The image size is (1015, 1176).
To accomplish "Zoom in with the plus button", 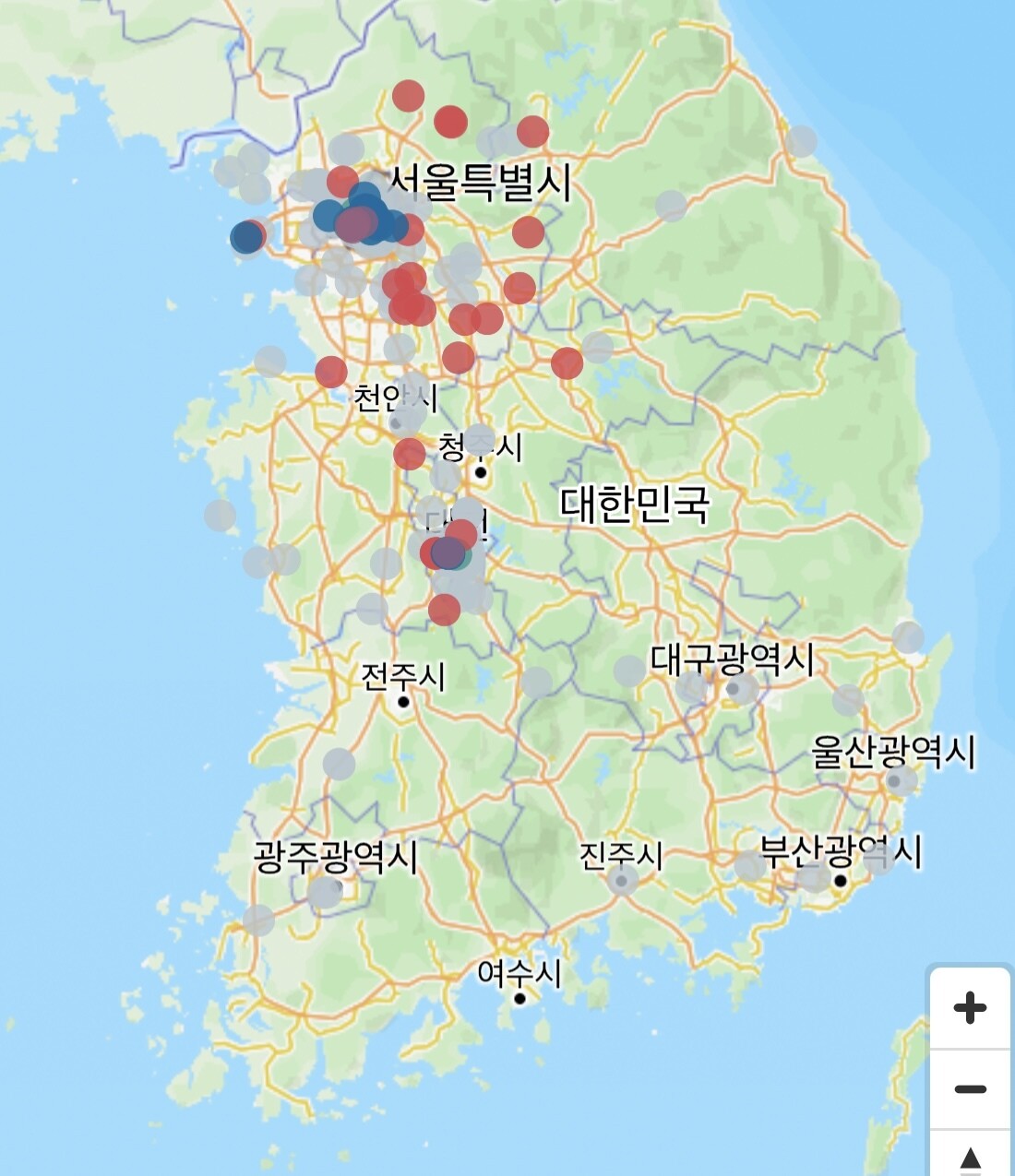I will [970, 1008].
